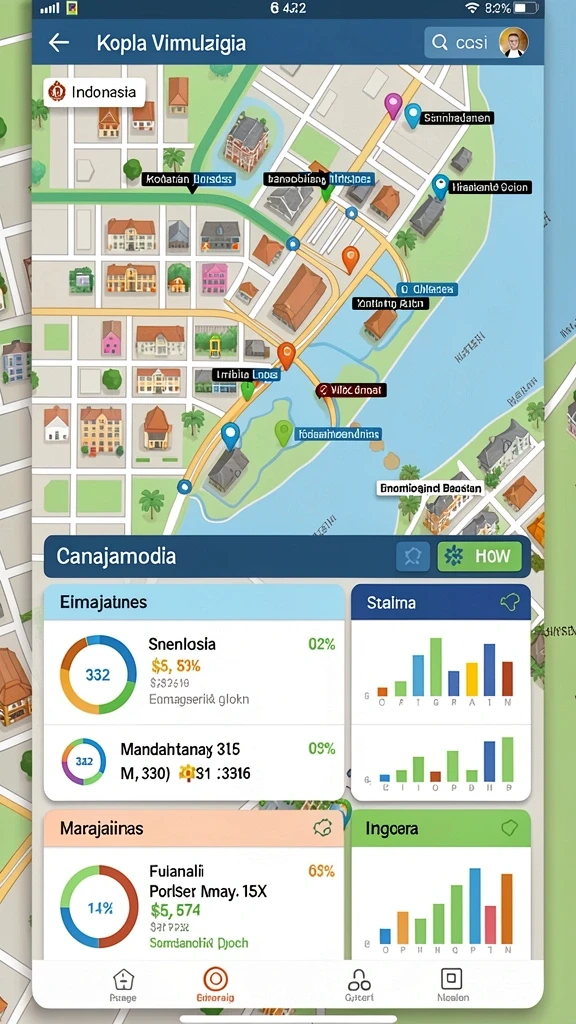
Task: Switch to the Moalen tab in bottom navigation
Action: (451, 984)
